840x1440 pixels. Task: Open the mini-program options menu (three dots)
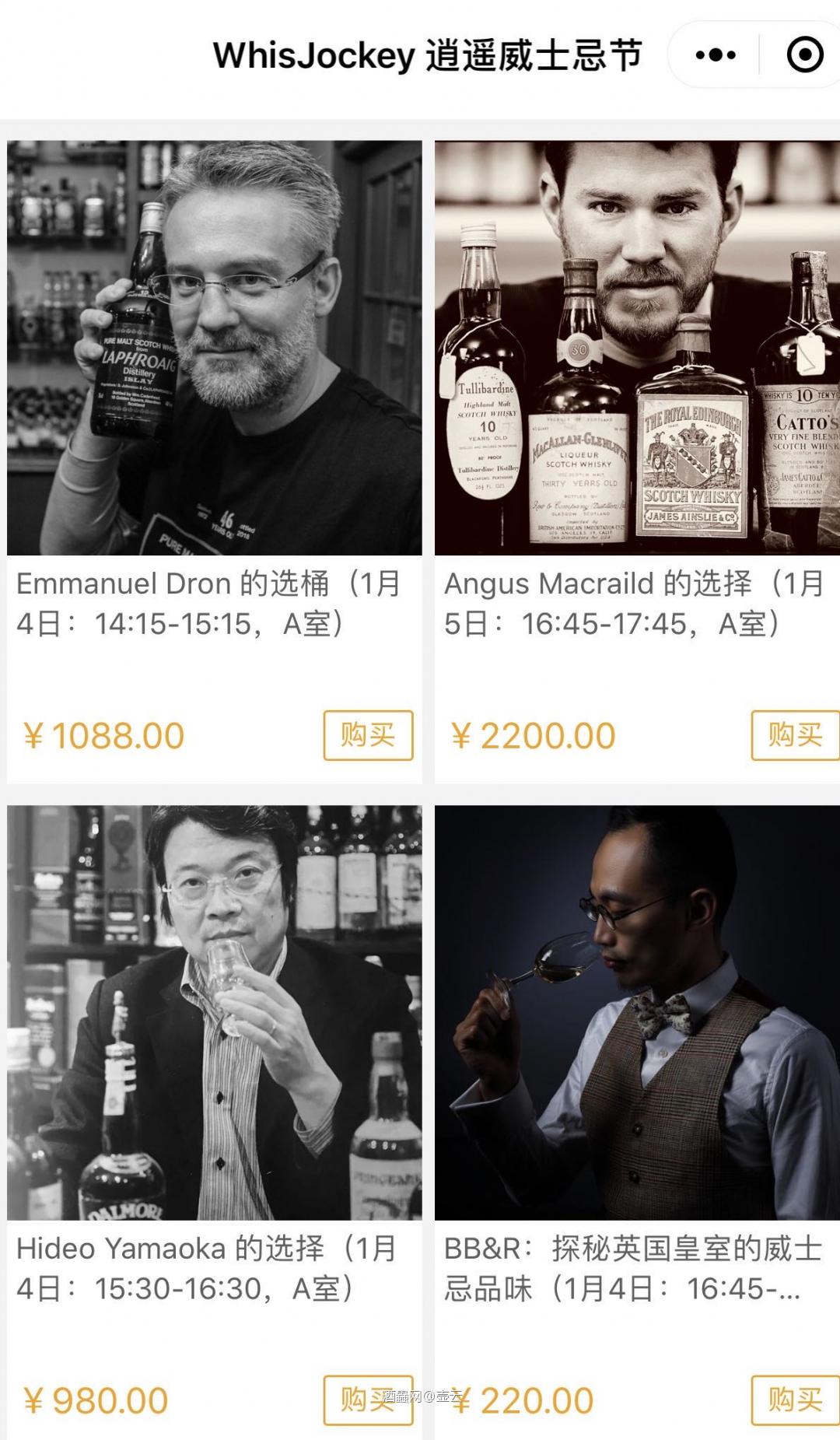click(714, 54)
